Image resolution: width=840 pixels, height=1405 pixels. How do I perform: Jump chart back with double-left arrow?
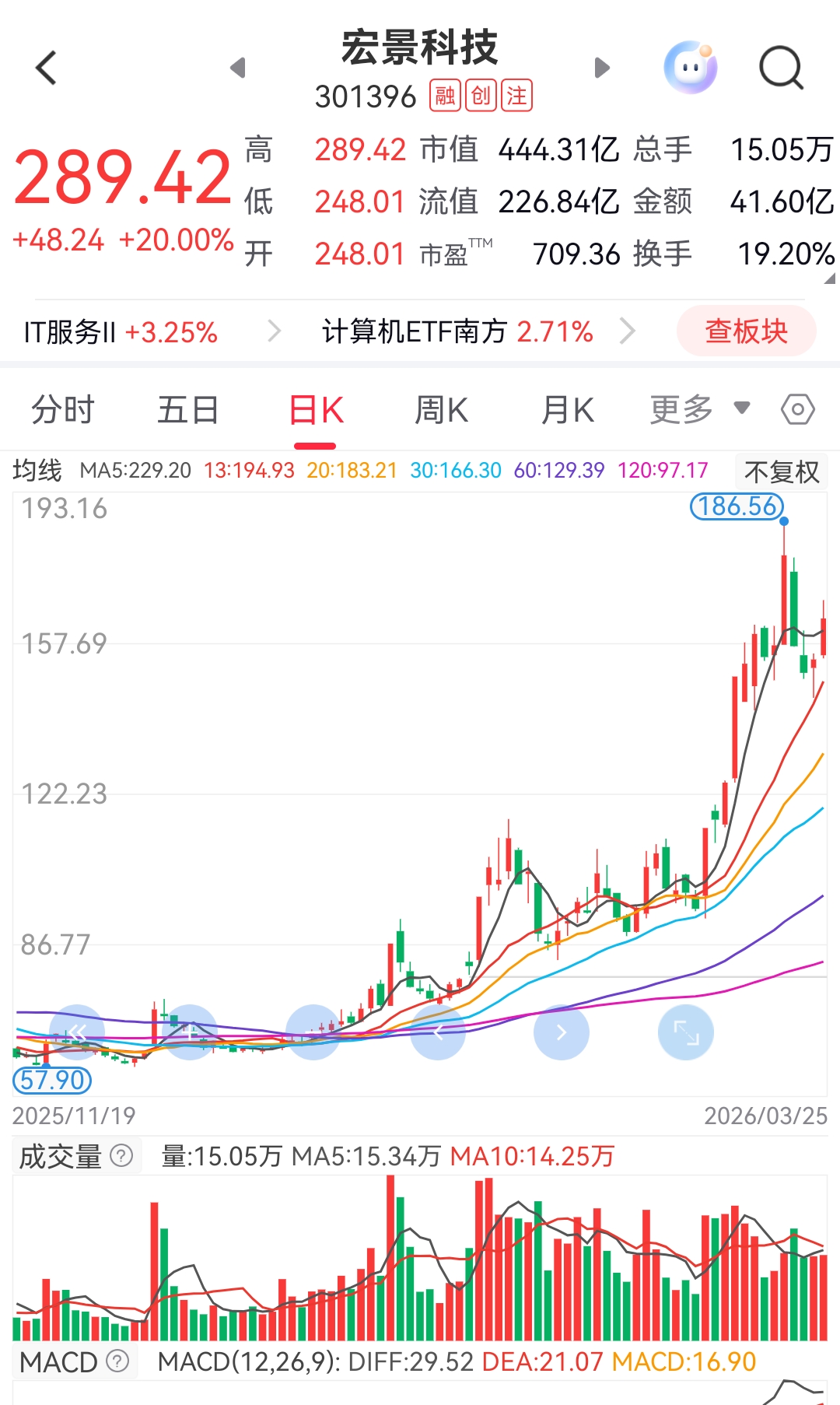77,1032
